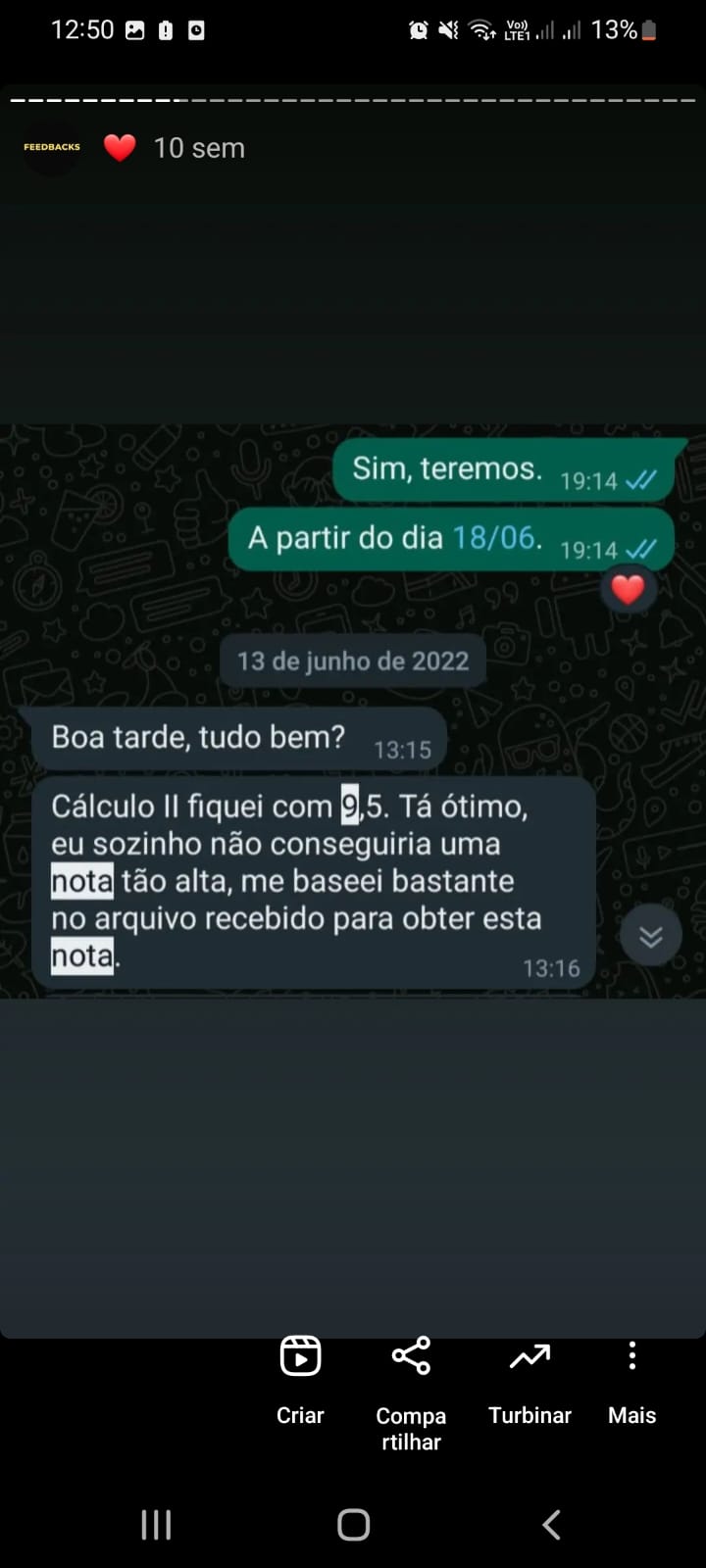This screenshot has height=1568, width=706.
Task: Share this story with Compartilhar
Action: click(411, 1388)
